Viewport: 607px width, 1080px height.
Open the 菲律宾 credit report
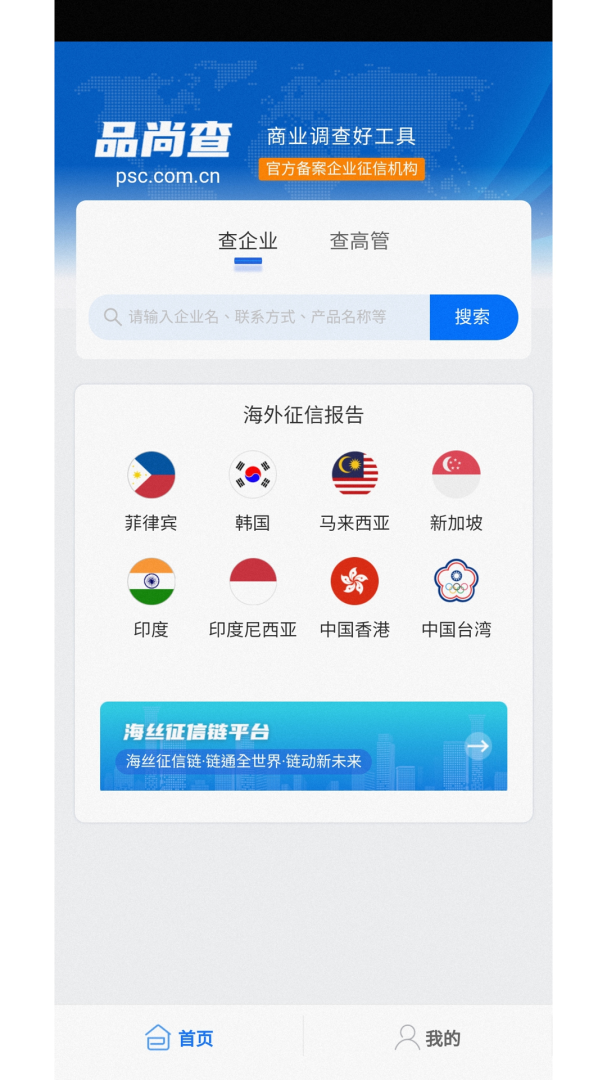pyautogui.click(x=151, y=491)
